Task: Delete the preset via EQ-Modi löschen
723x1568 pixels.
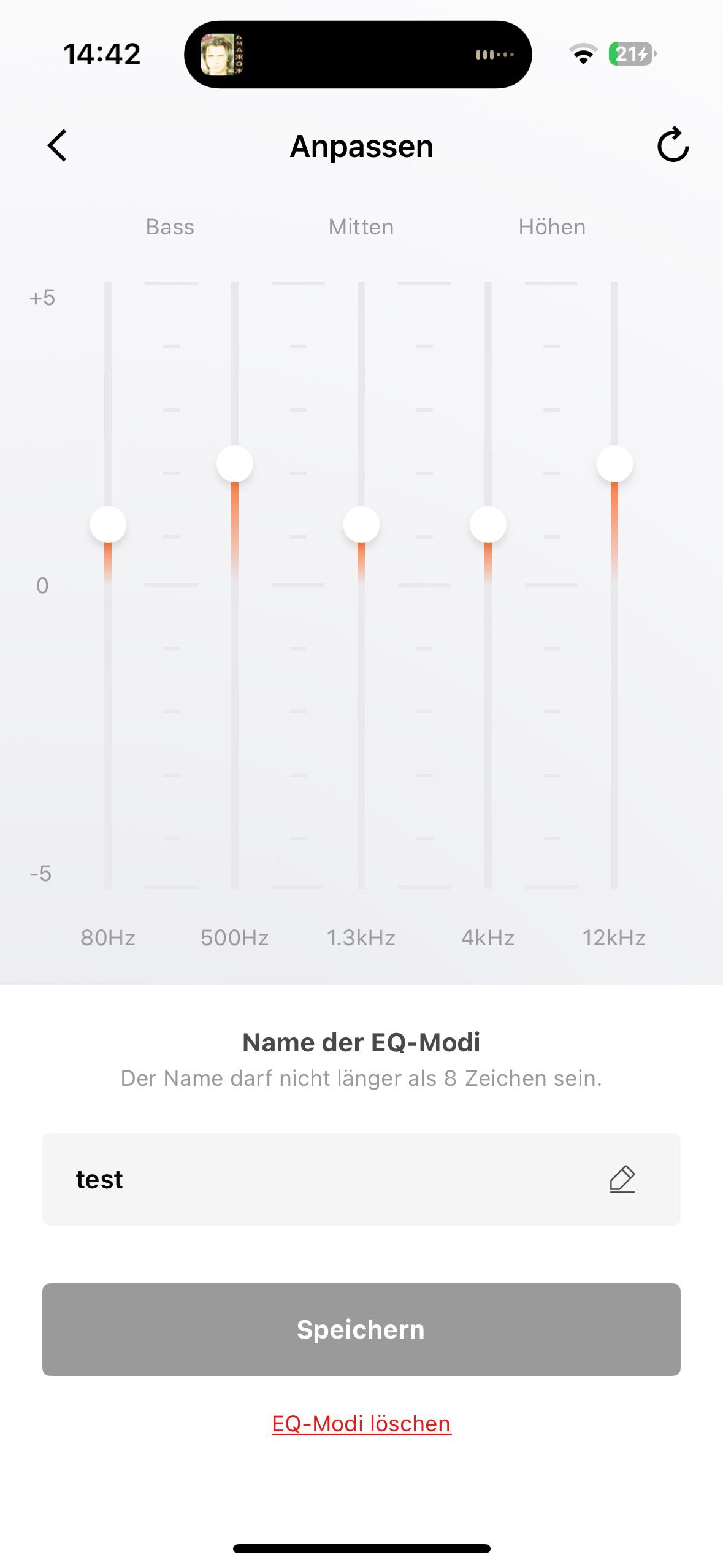Action: 361,1423
